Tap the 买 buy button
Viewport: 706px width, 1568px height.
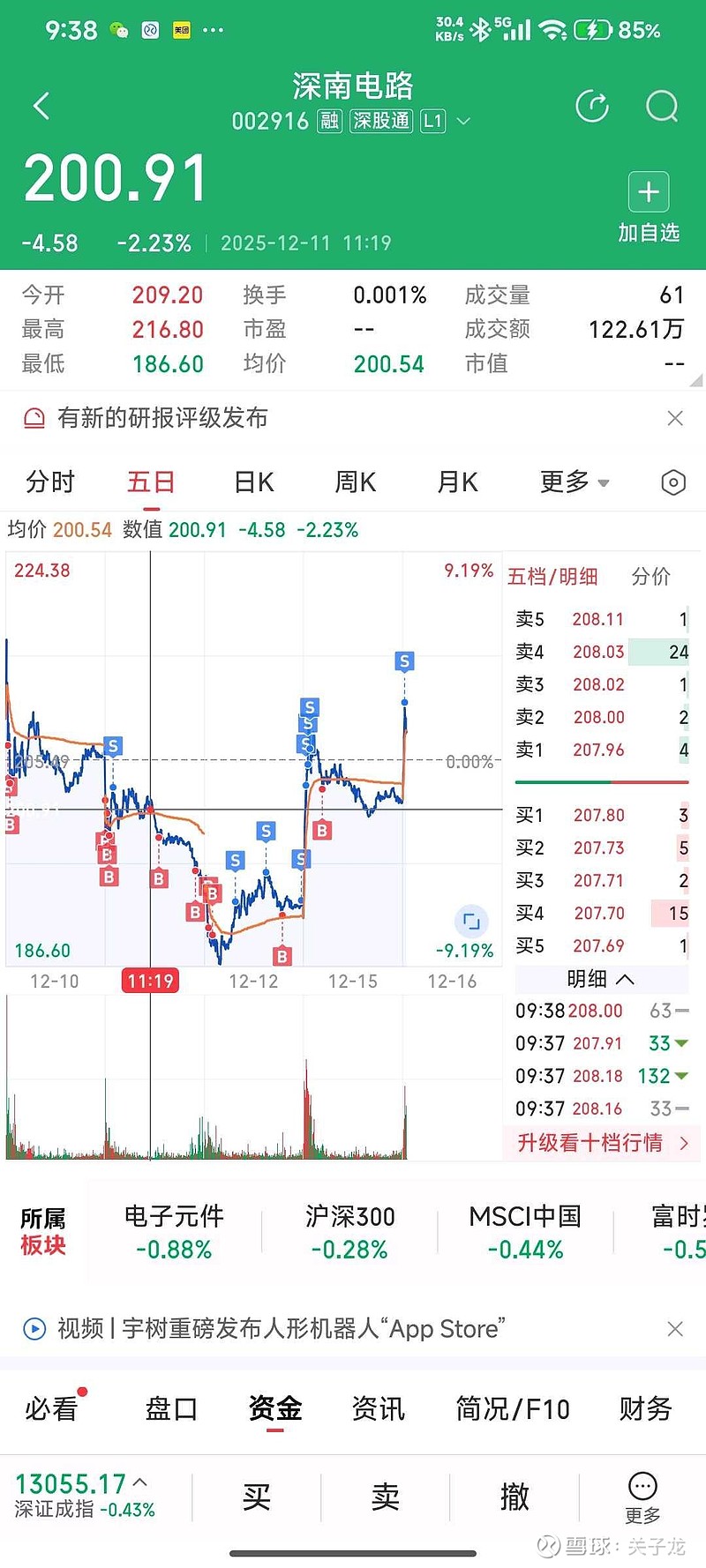pyautogui.click(x=256, y=1497)
